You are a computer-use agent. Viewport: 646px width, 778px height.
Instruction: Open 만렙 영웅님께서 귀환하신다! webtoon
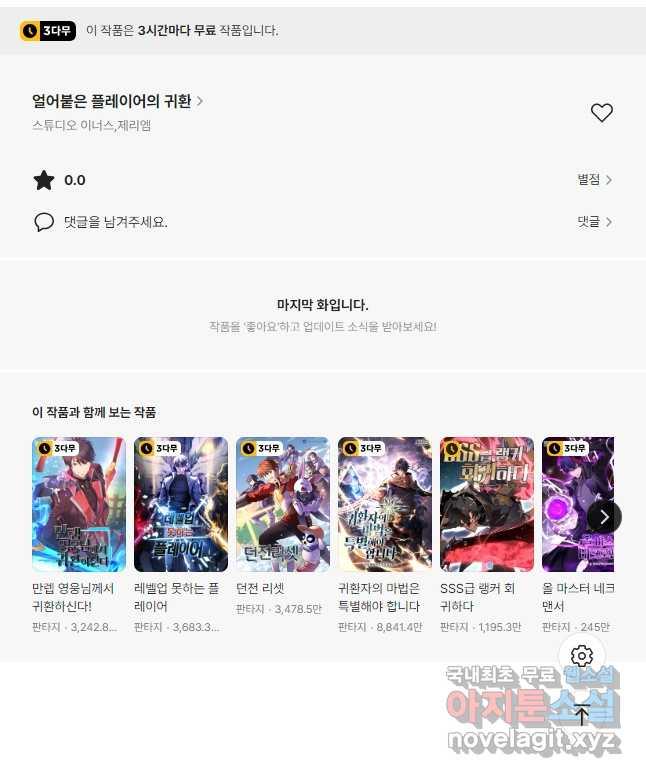click(x=79, y=503)
